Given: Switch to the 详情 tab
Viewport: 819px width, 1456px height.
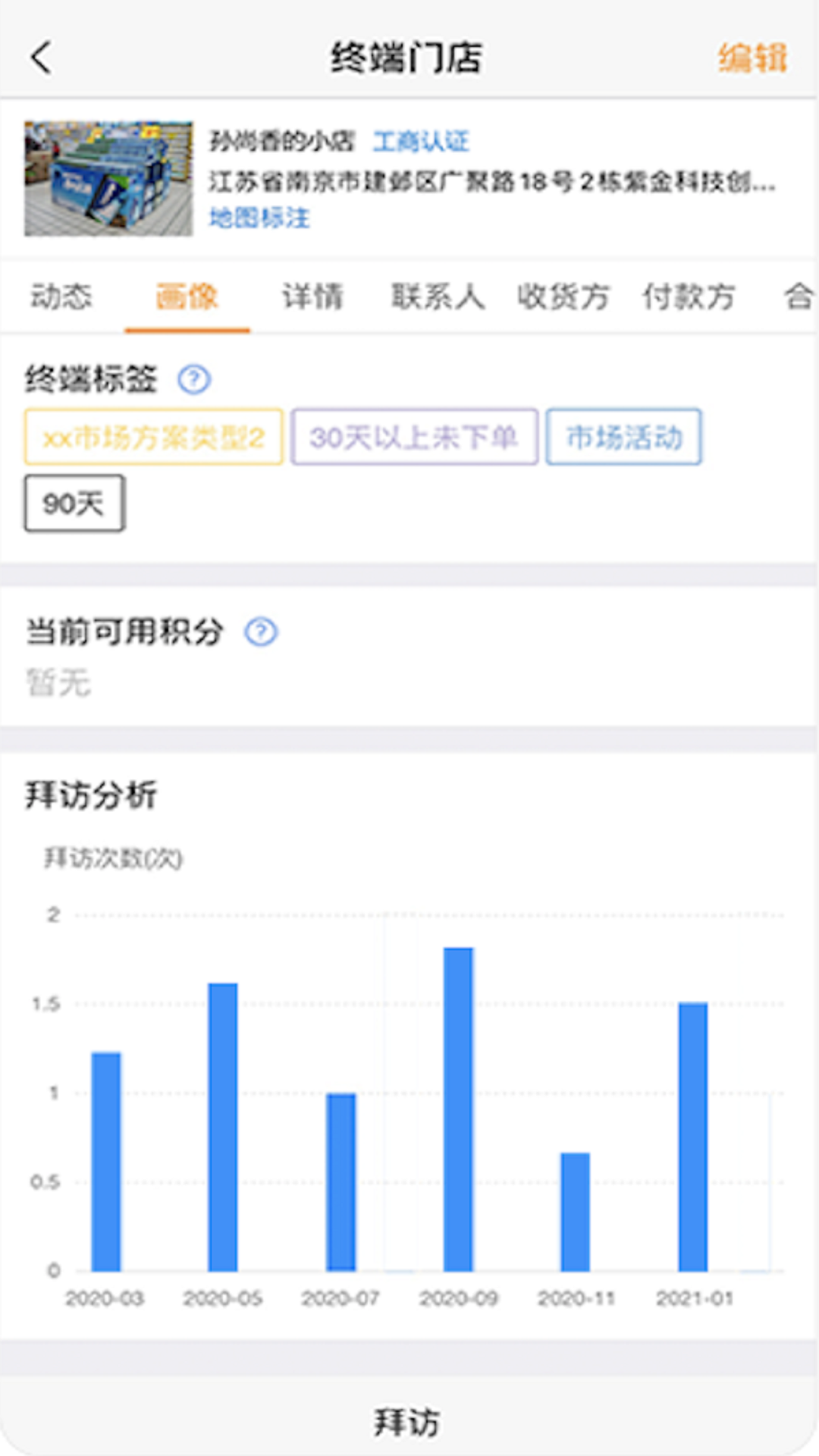Looking at the screenshot, I should [312, 297].
